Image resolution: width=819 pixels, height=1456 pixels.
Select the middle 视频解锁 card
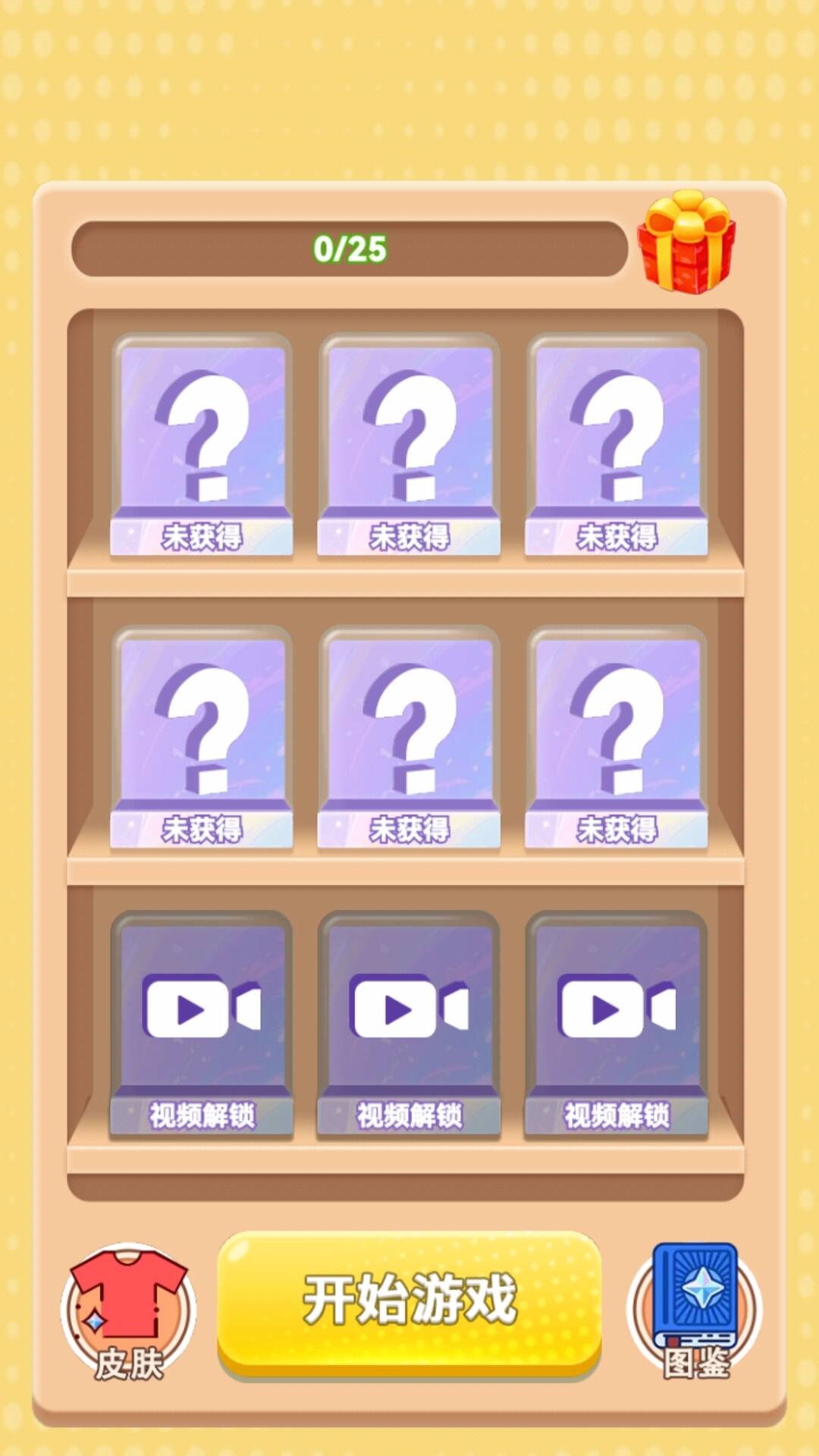pos(409,1022)
